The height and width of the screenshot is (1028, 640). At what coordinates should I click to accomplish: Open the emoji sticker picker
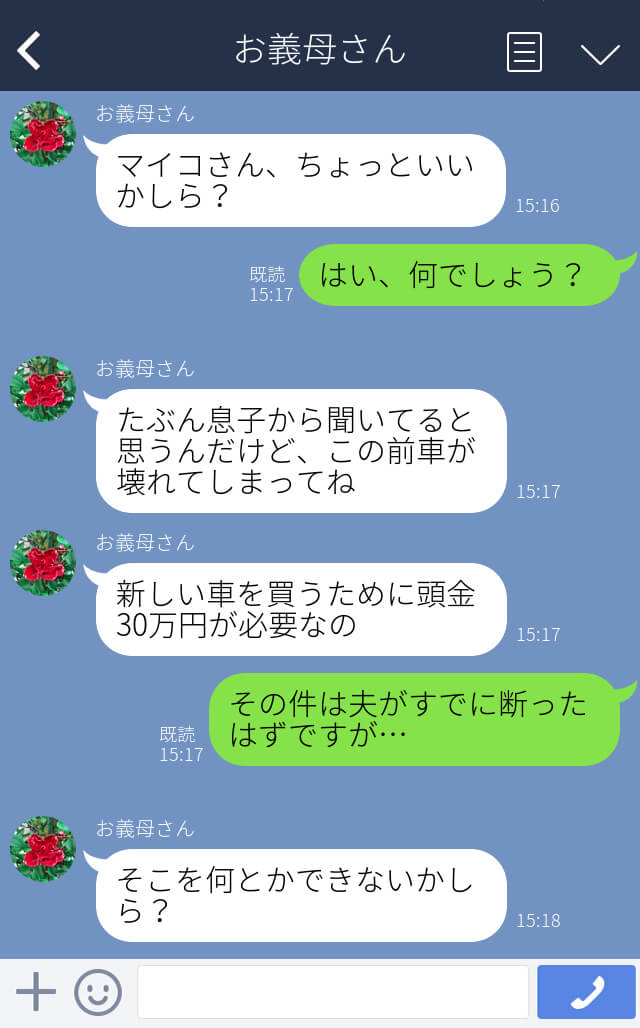pos(98,992)
